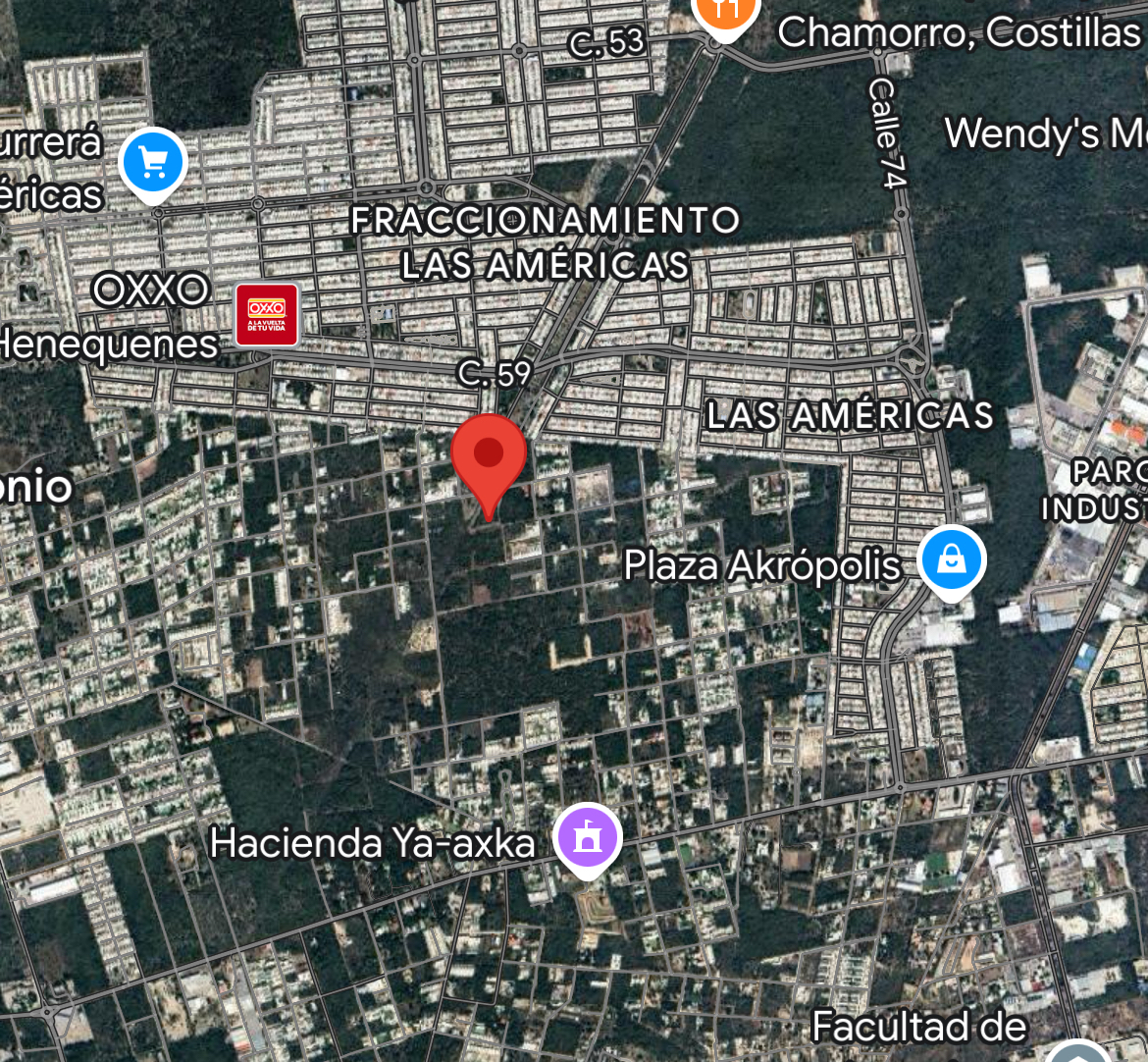Open the Plaza Akrópolis shopping marker
The image size is (1148, 1062).
(x=951, y=560)
